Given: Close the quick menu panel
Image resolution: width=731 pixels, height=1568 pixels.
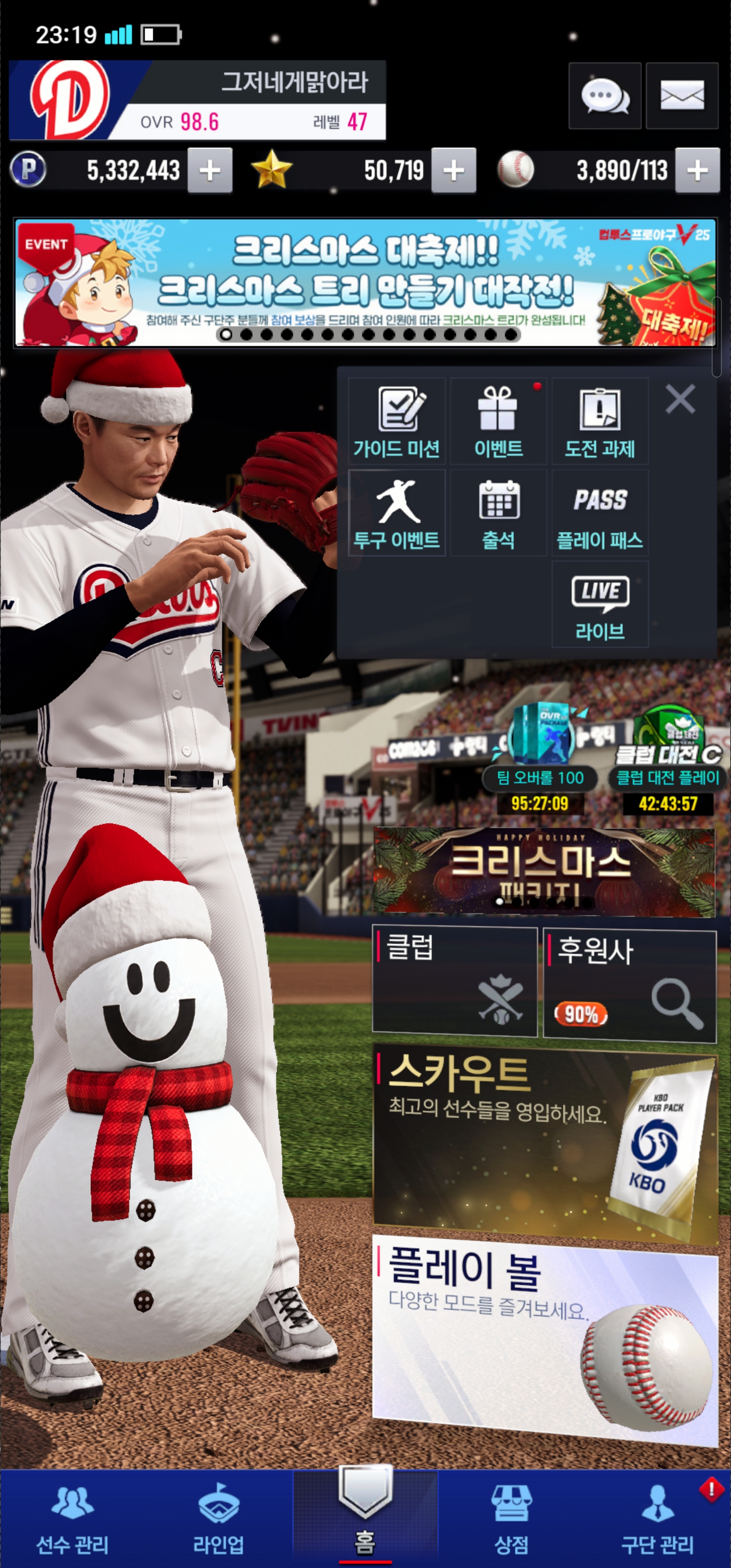Looking at the screenshot, I should point(680,399).
